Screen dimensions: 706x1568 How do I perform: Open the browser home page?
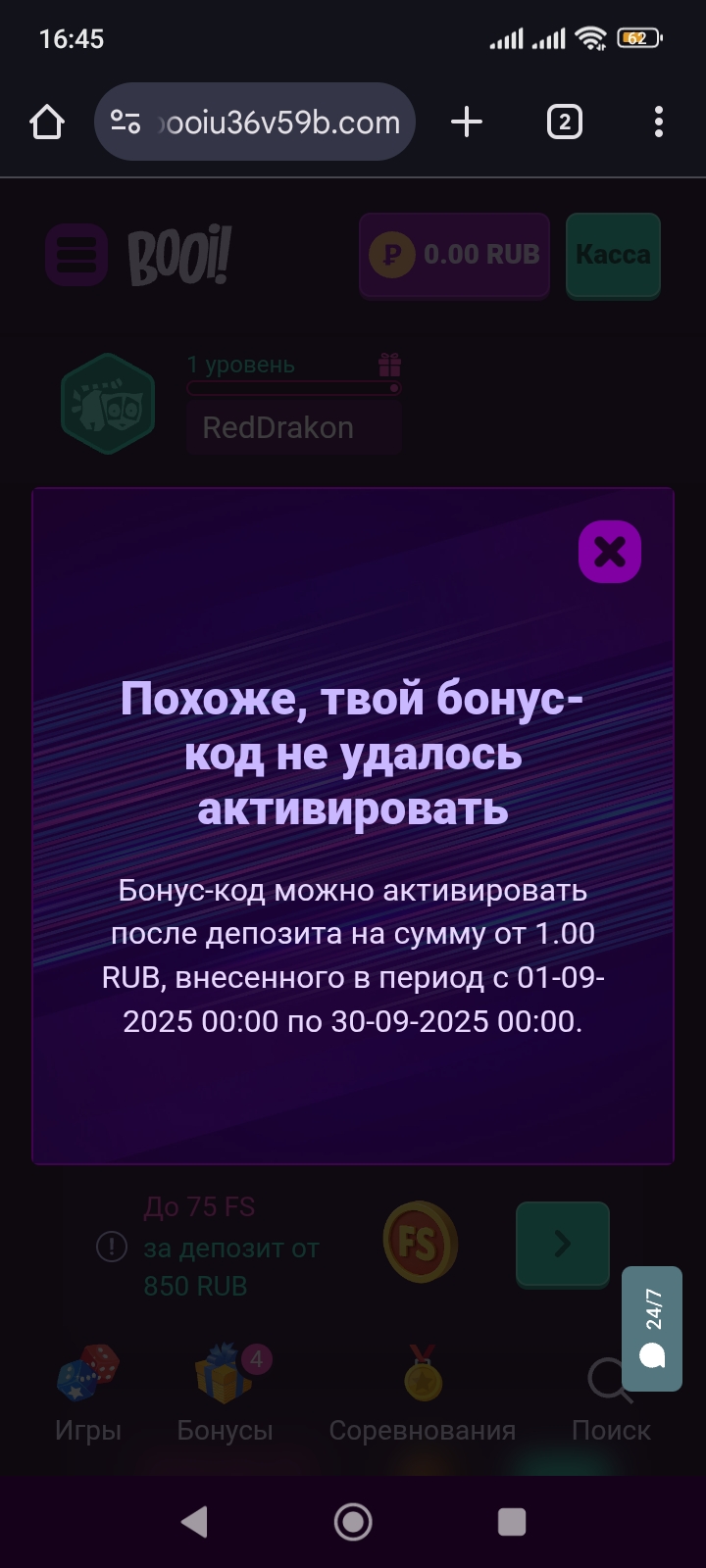47,122
